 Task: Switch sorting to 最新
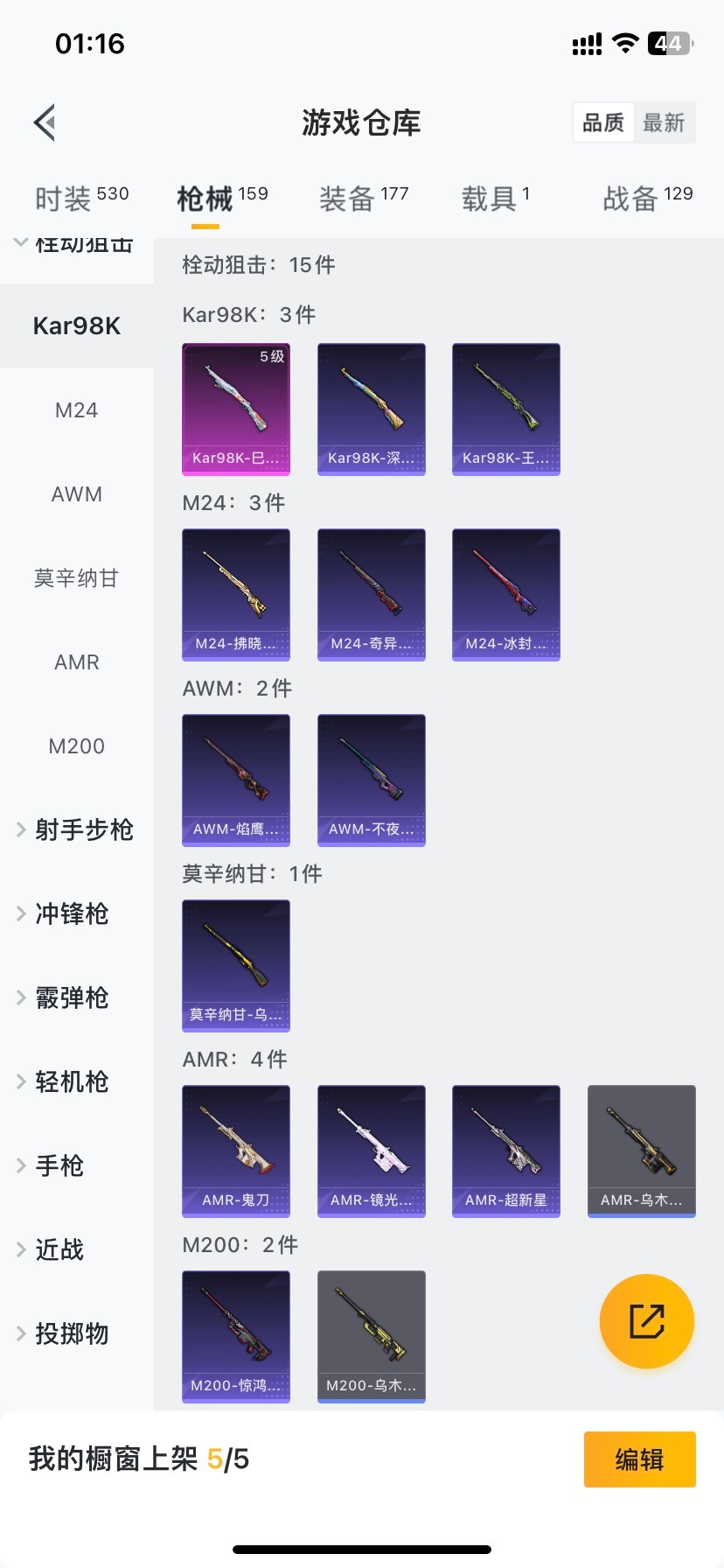point(665,122)
